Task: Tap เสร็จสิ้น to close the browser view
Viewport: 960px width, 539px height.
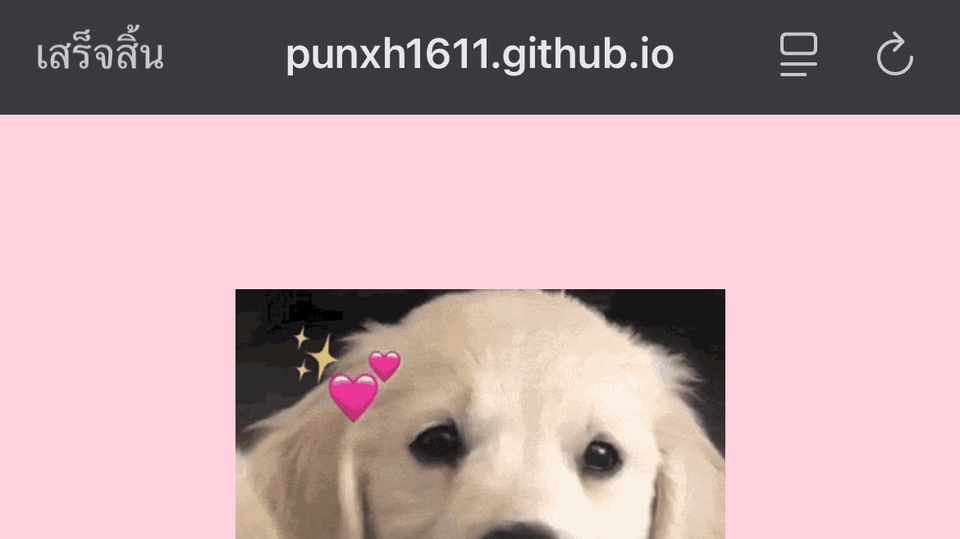Action: tap(100, 50)
